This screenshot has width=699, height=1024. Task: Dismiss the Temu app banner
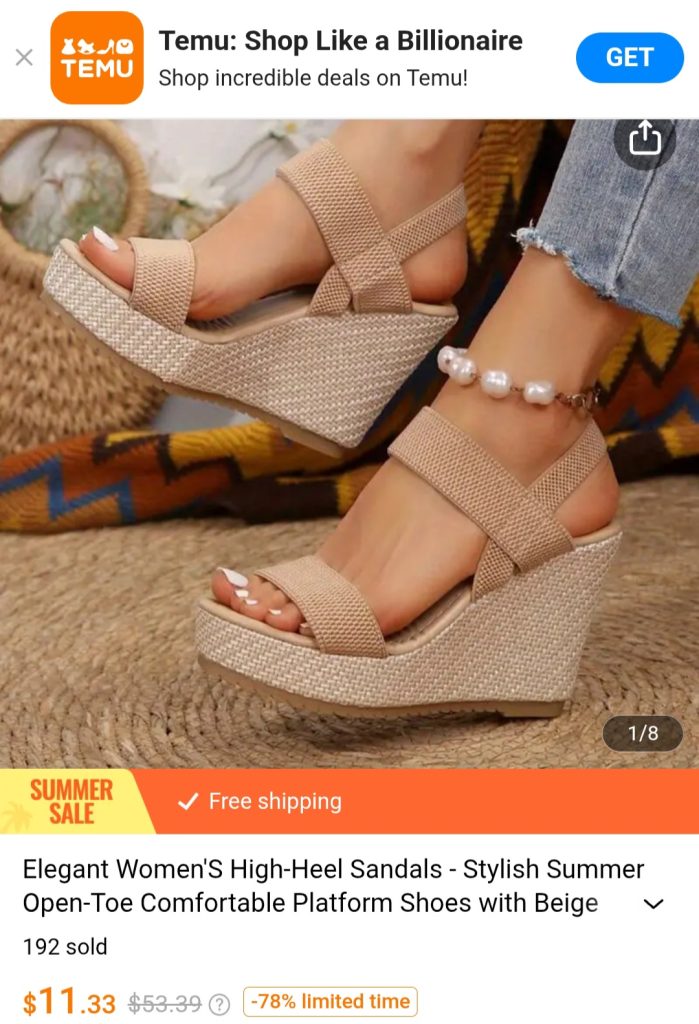click(24, 58)
